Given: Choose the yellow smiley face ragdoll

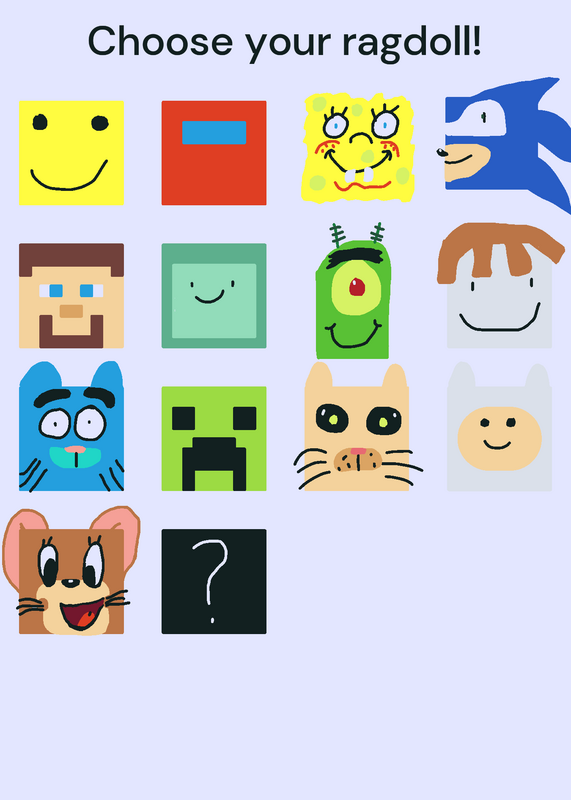Looking at the screenshot, I should point(71,153).
